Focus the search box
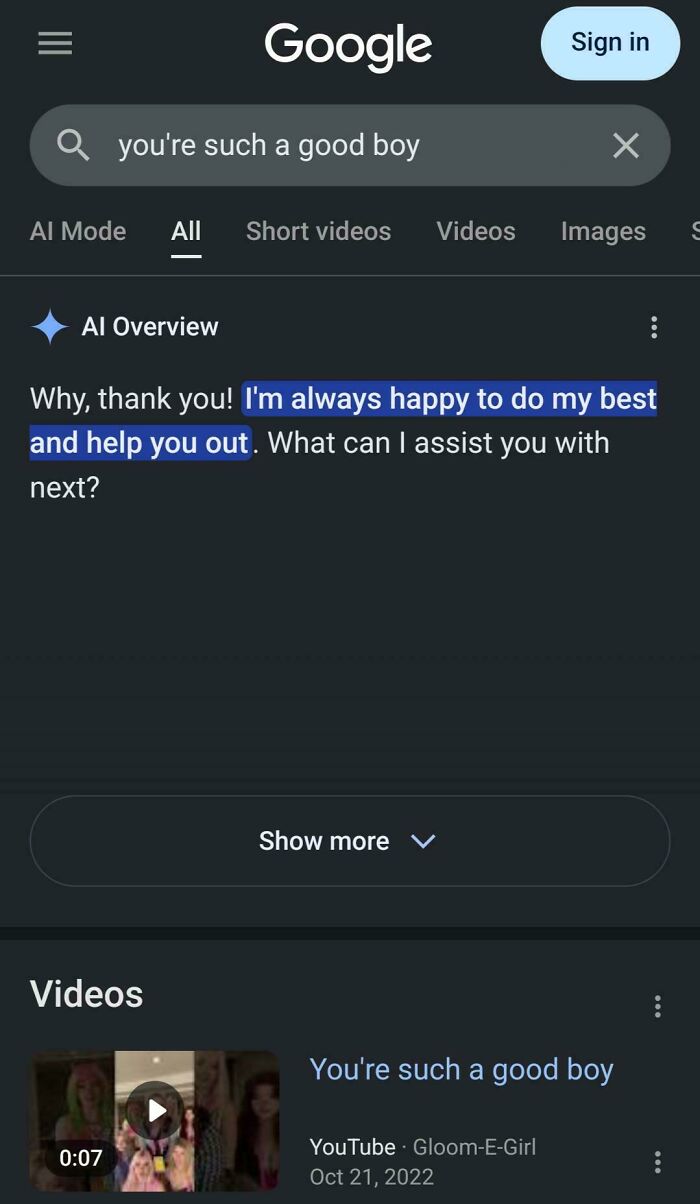Image resolution: width=700 pixels, height=1204 pixels. tap(350, 146)
